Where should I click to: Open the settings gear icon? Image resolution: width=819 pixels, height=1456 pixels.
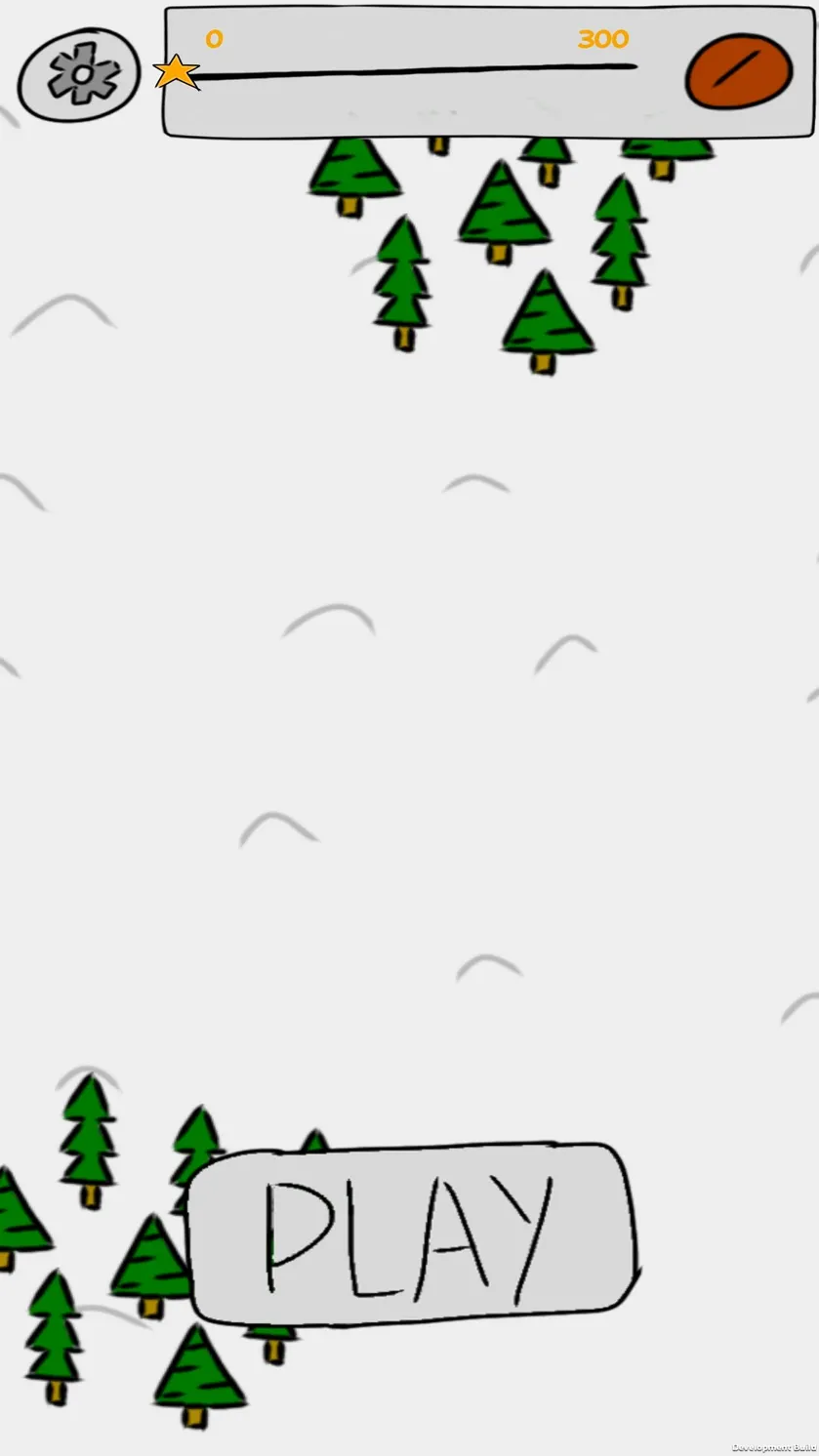pos(79,74)
